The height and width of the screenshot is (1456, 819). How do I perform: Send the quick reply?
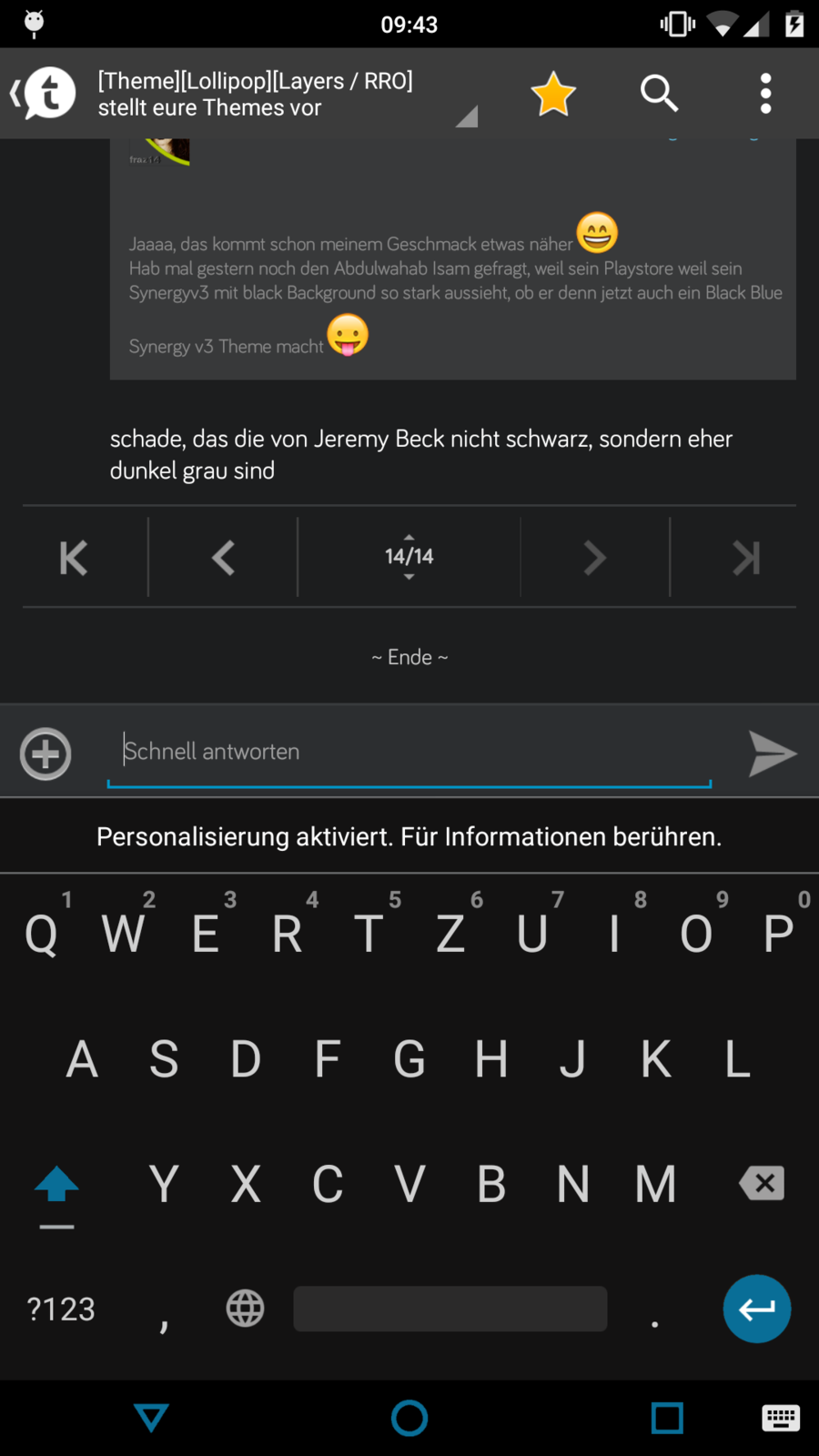772,753
